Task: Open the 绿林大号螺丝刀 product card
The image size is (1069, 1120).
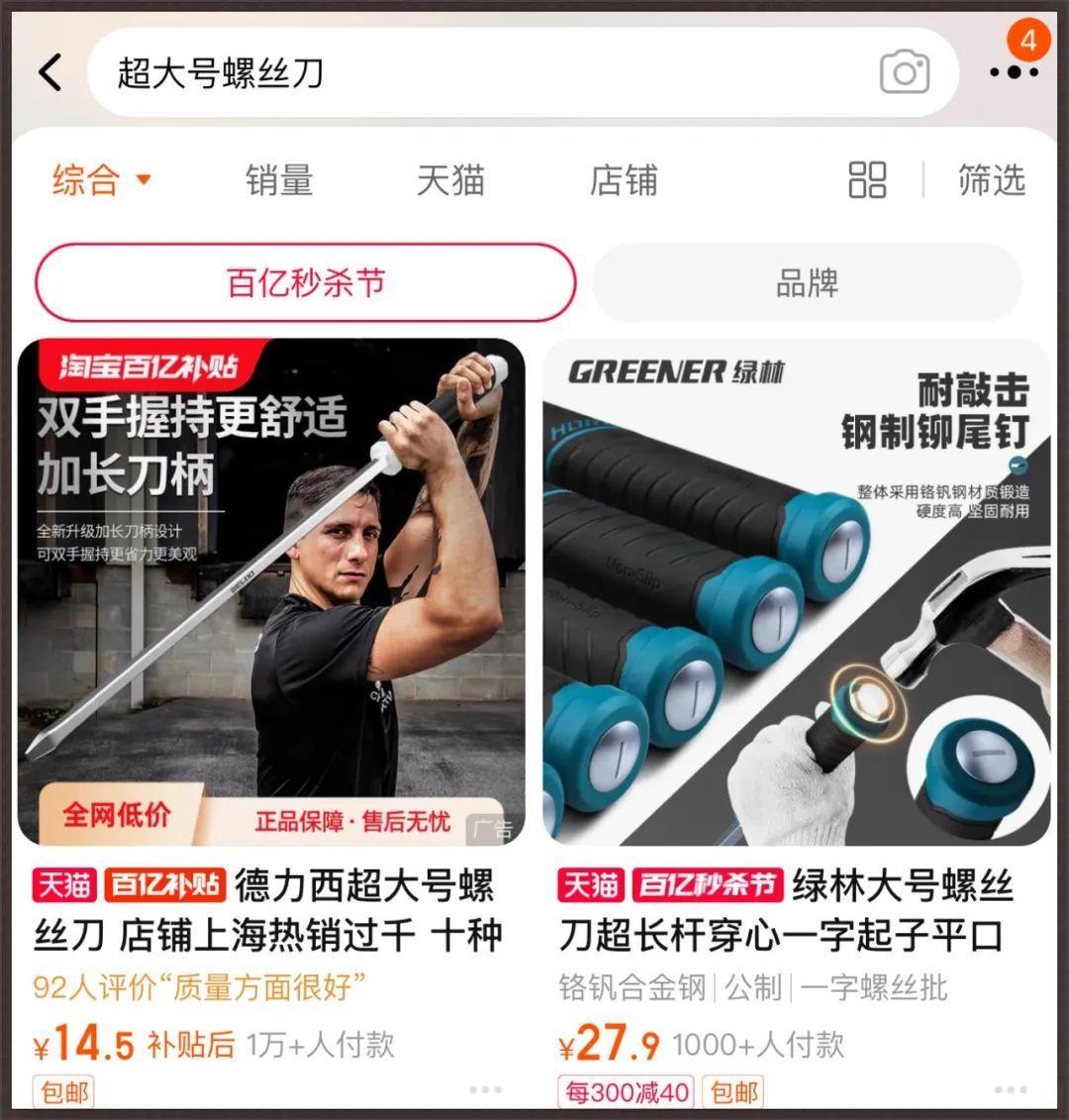Action: tap(796, 594)
